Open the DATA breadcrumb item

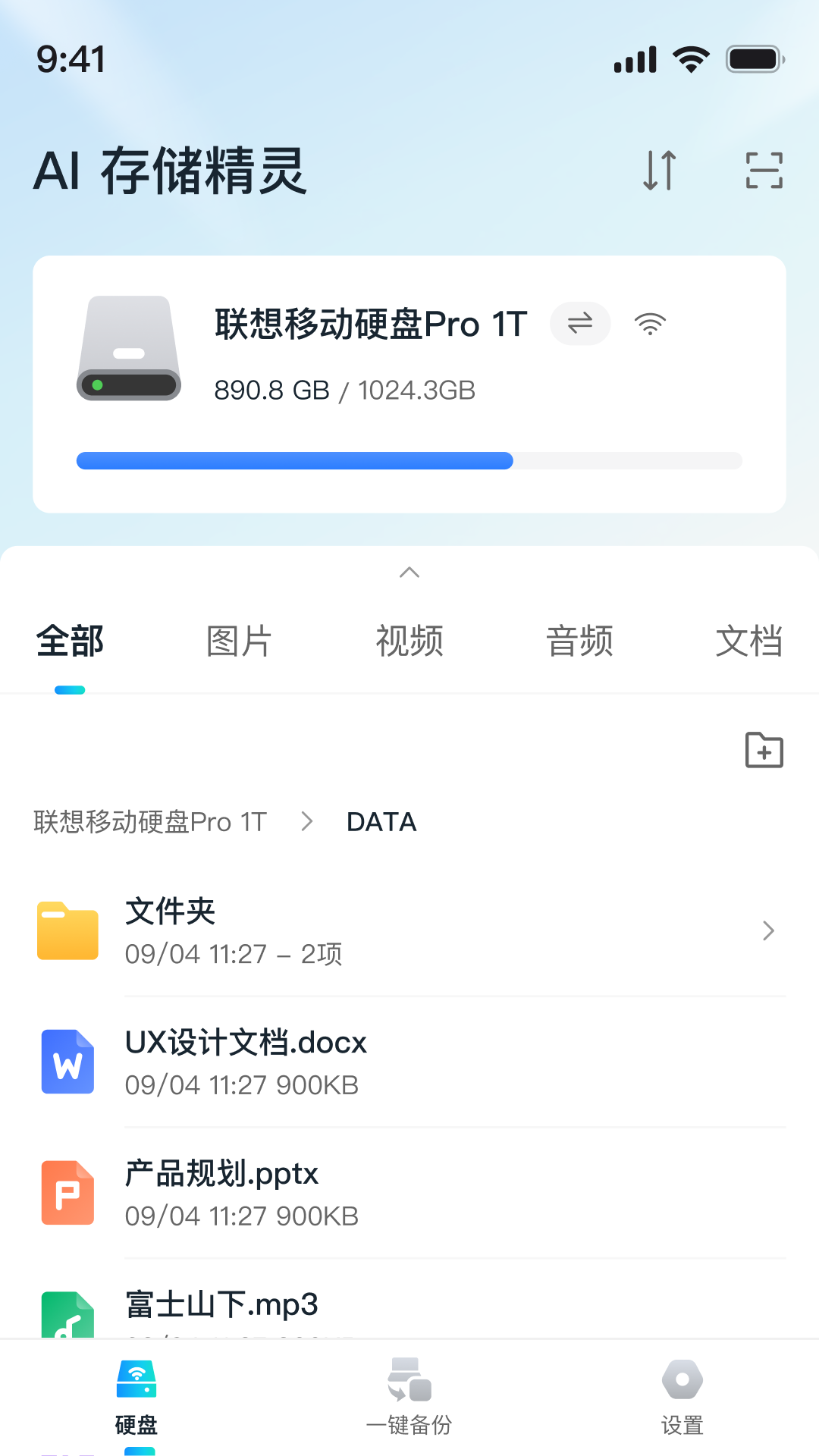381,821
